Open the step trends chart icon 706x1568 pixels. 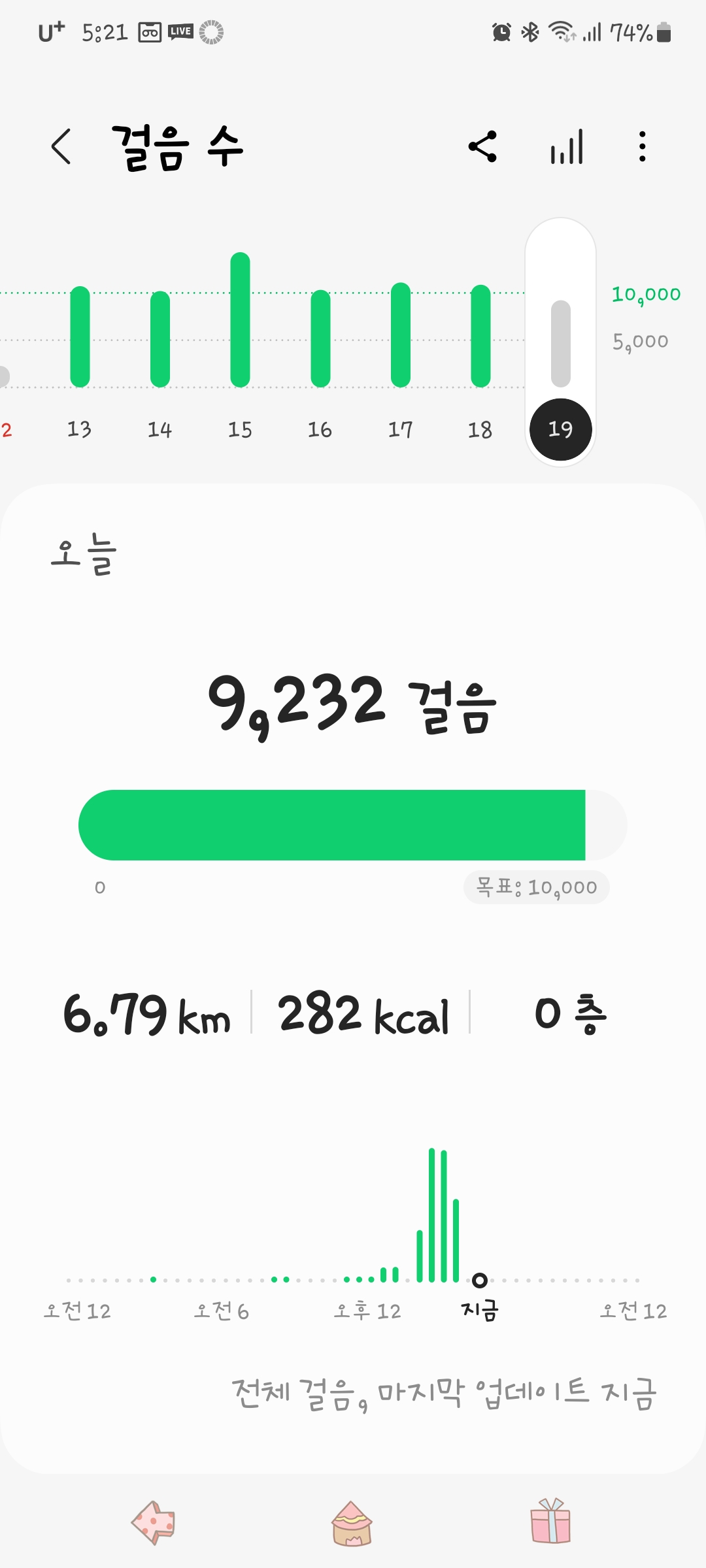566,146
